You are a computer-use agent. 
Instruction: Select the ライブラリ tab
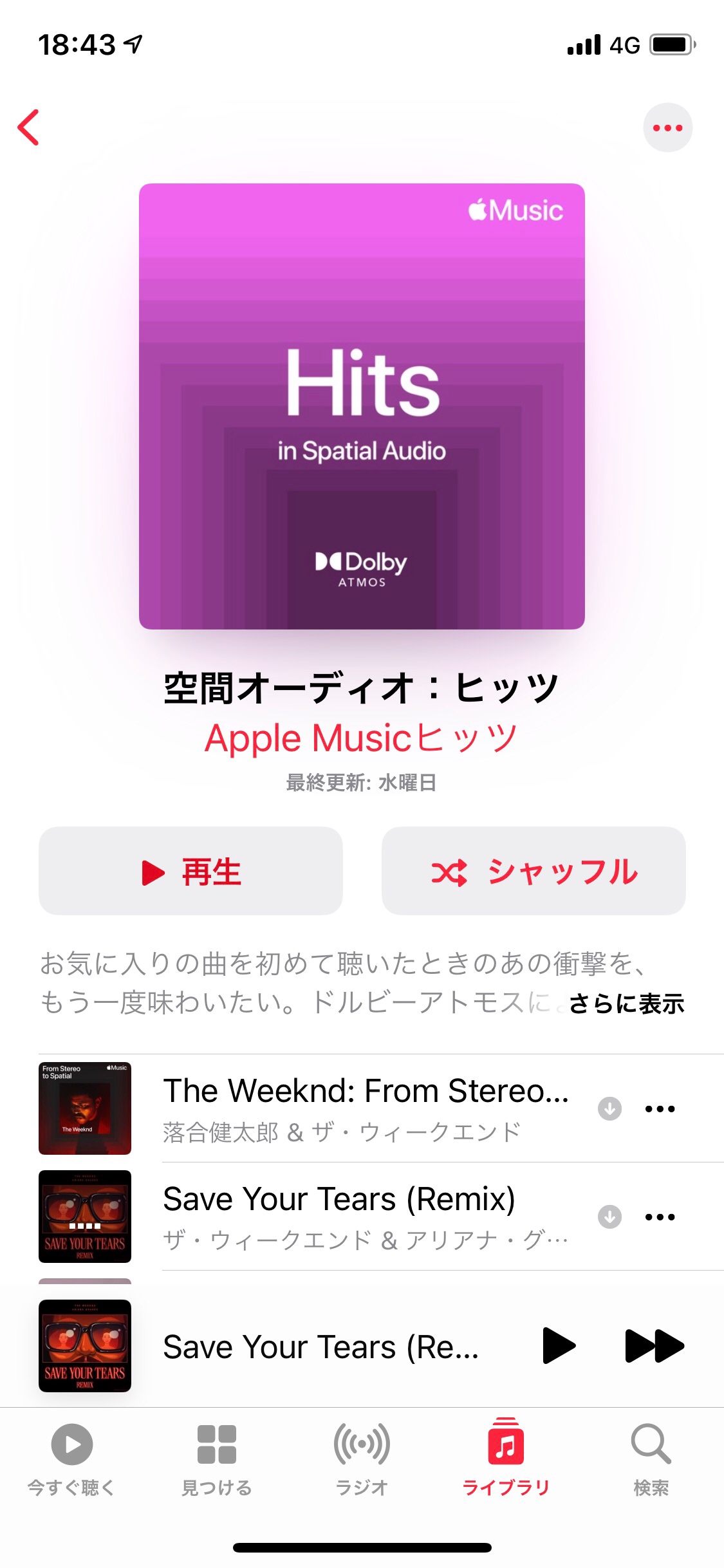506,1459
